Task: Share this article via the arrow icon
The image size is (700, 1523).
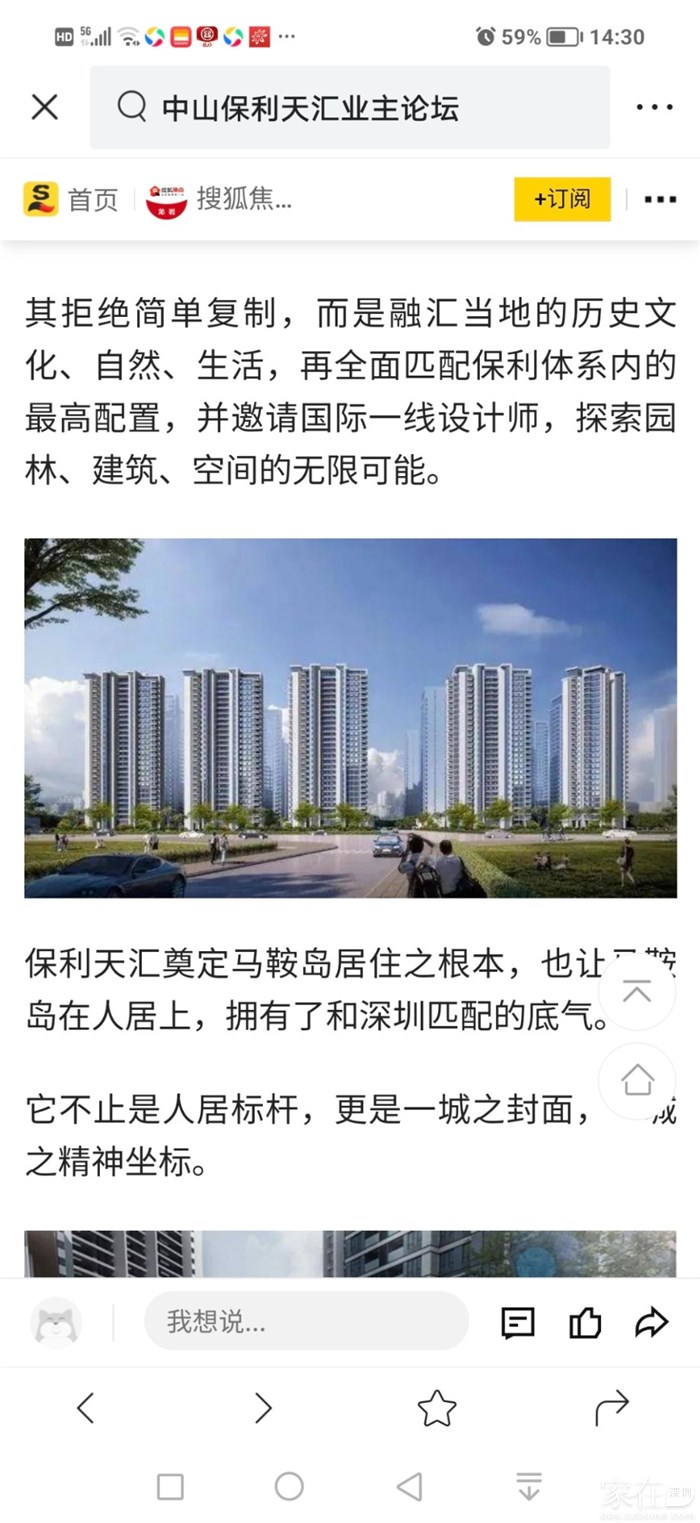Action: [651, 1323]
